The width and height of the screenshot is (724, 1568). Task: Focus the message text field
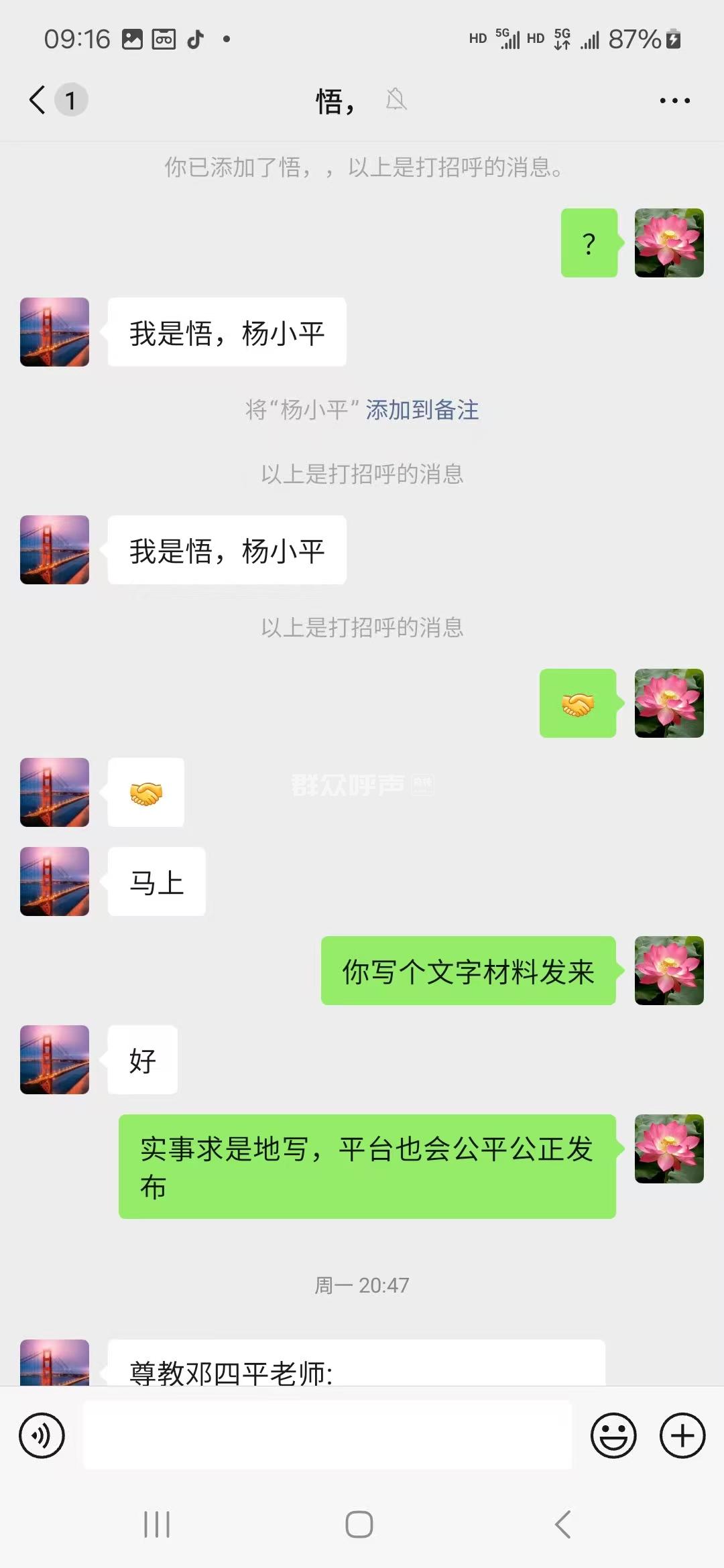pos(327,1435)
